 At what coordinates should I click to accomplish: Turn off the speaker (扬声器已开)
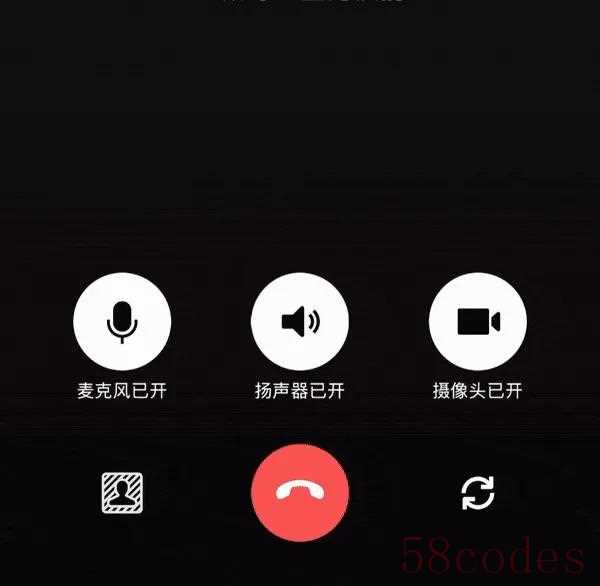point(300,321)
